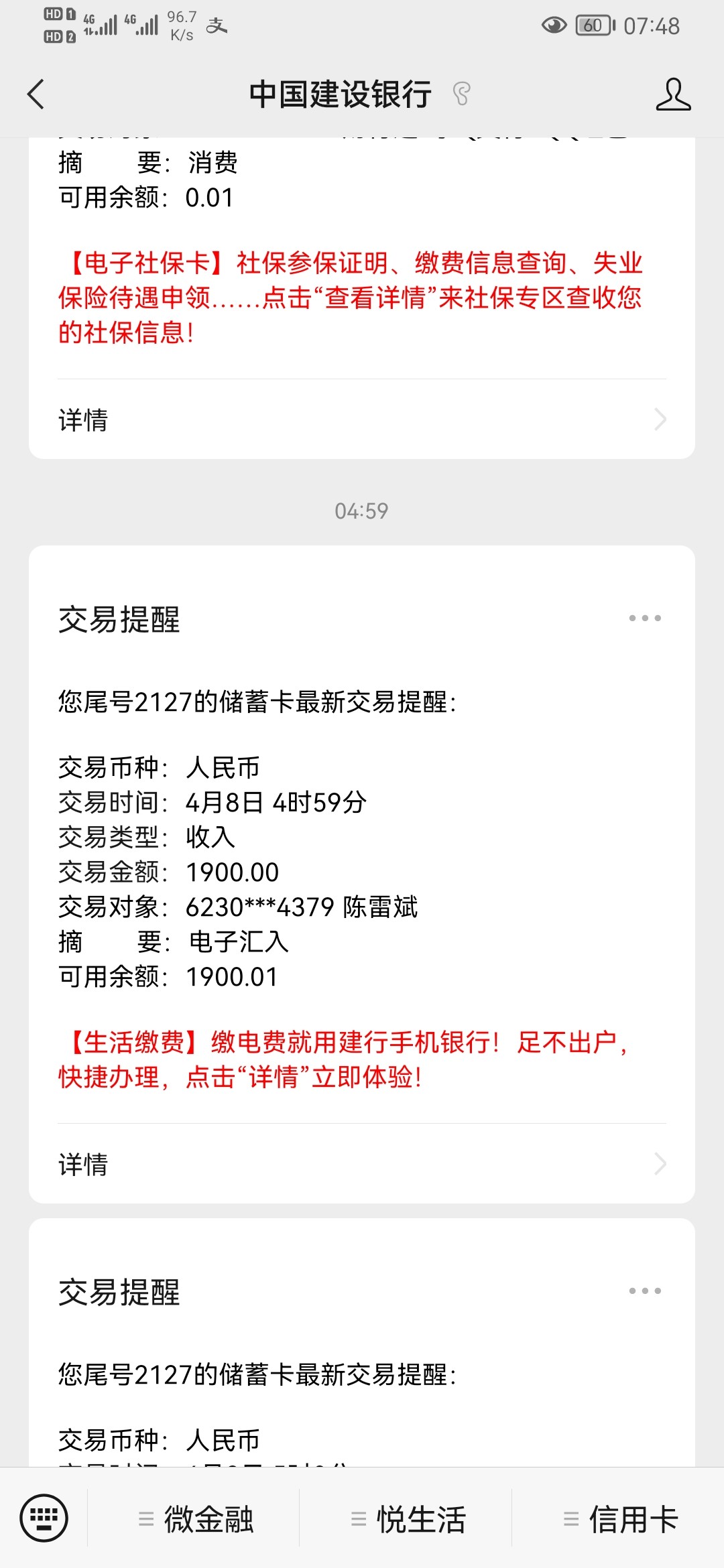
Task: Open the earpiece icon beside 中国建设银行 title
Action: pyautogui.click(x=461, y=94)
